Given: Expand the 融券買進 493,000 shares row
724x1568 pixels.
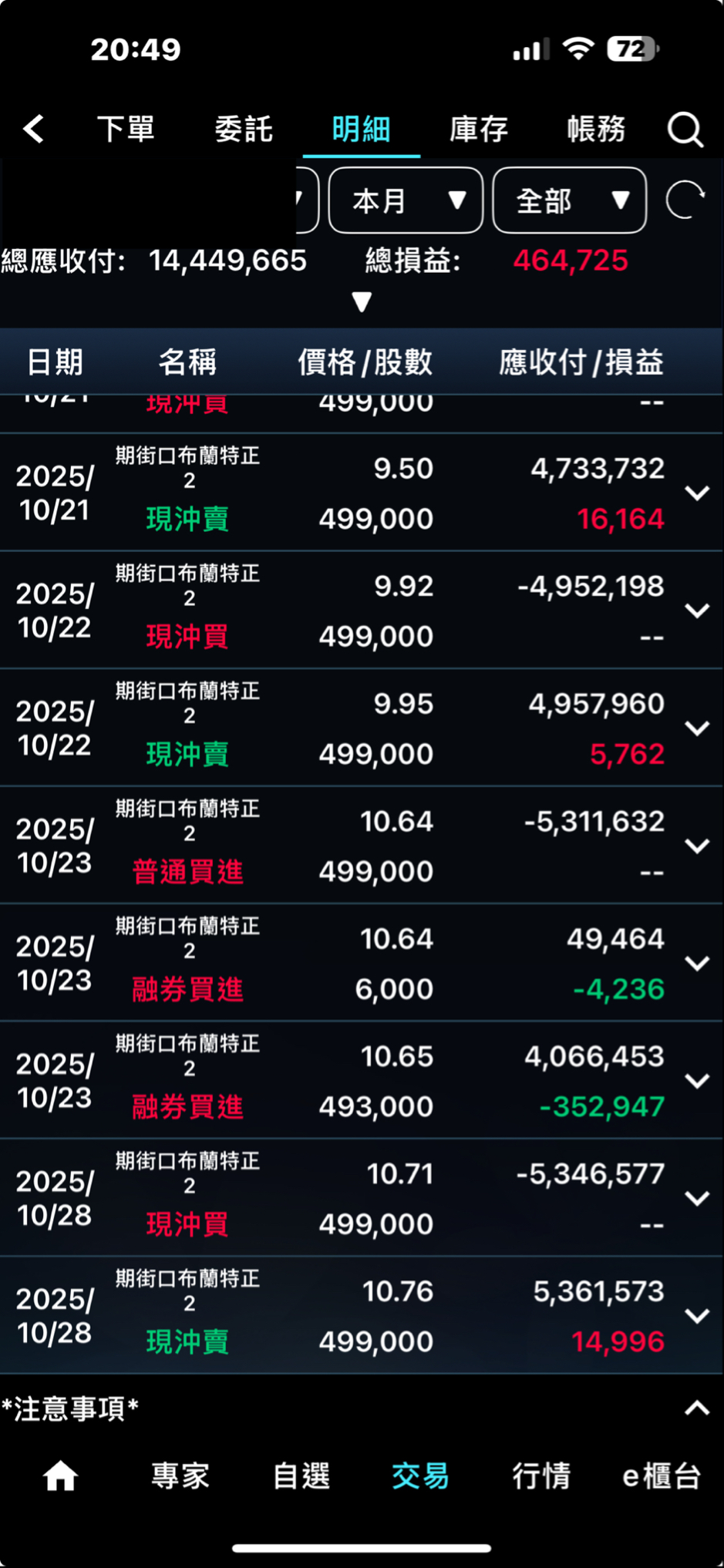Looking at the screenshot, I should tap(697, 1082).
